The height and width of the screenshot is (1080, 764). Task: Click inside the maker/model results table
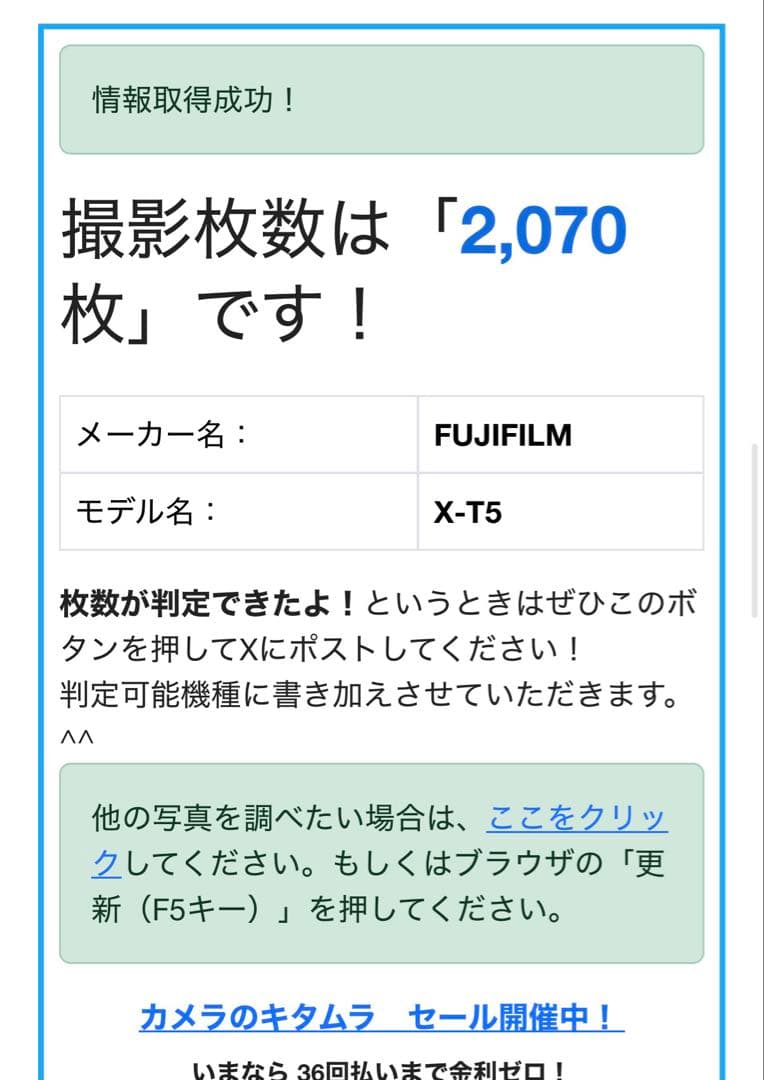(380, 473)
